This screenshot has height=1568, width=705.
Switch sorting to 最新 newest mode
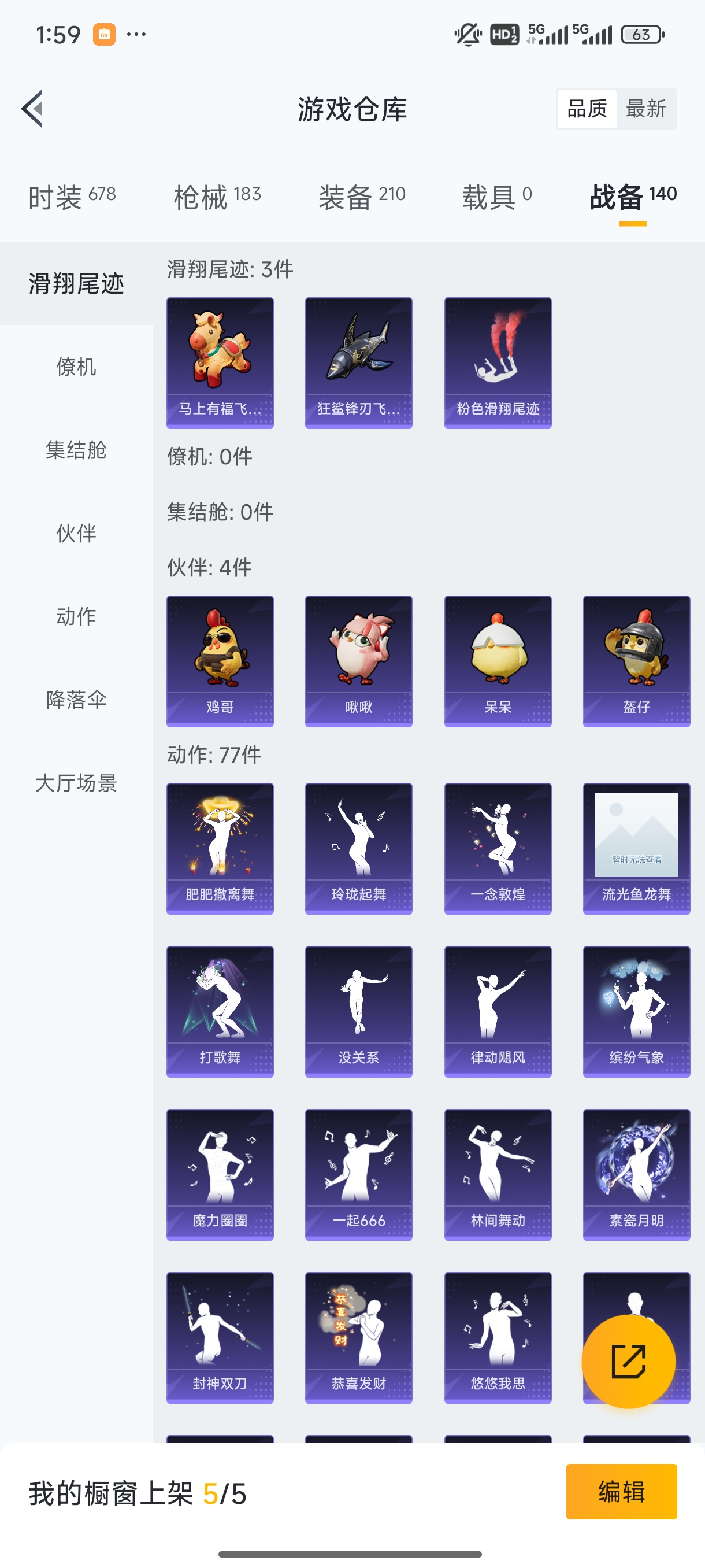click(647, 108)
